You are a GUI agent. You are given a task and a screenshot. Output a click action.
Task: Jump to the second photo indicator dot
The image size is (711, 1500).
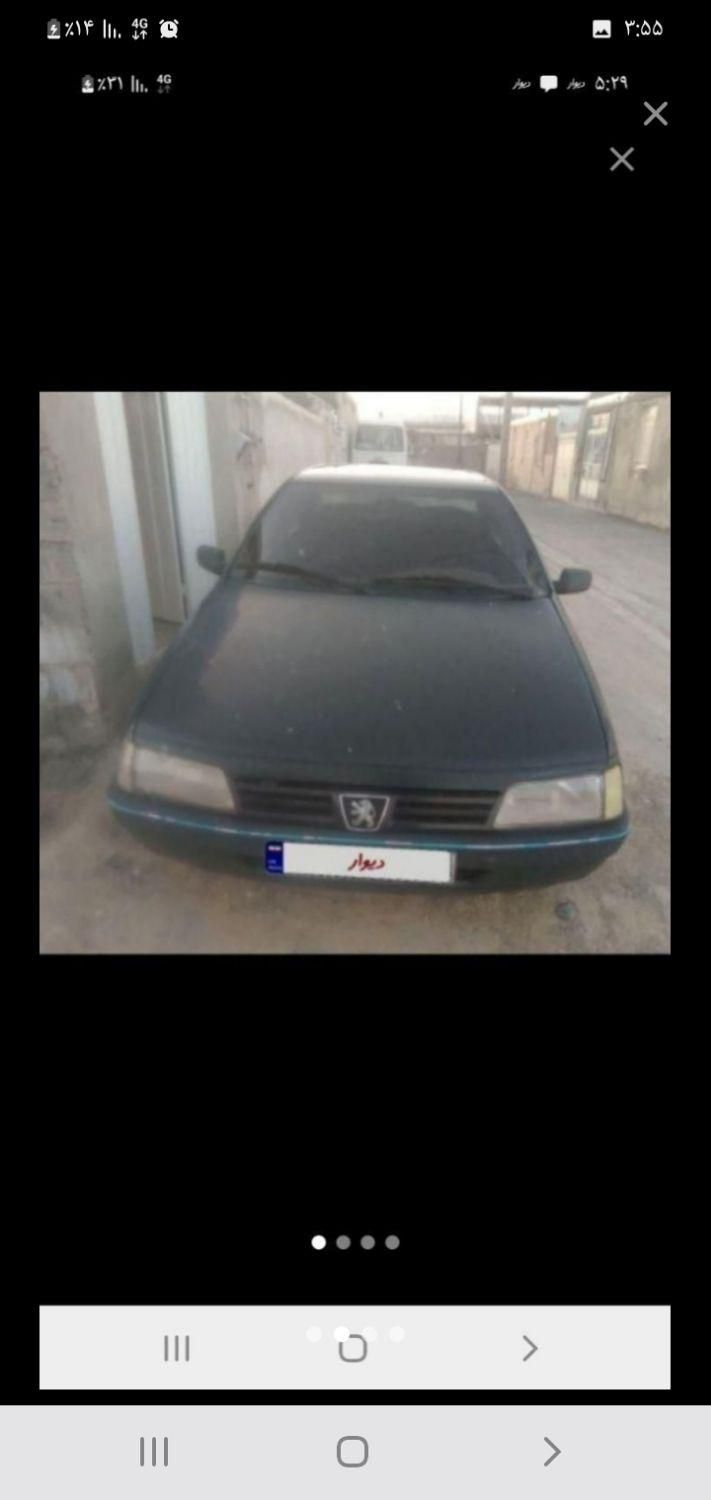(x=343, y=1242)
